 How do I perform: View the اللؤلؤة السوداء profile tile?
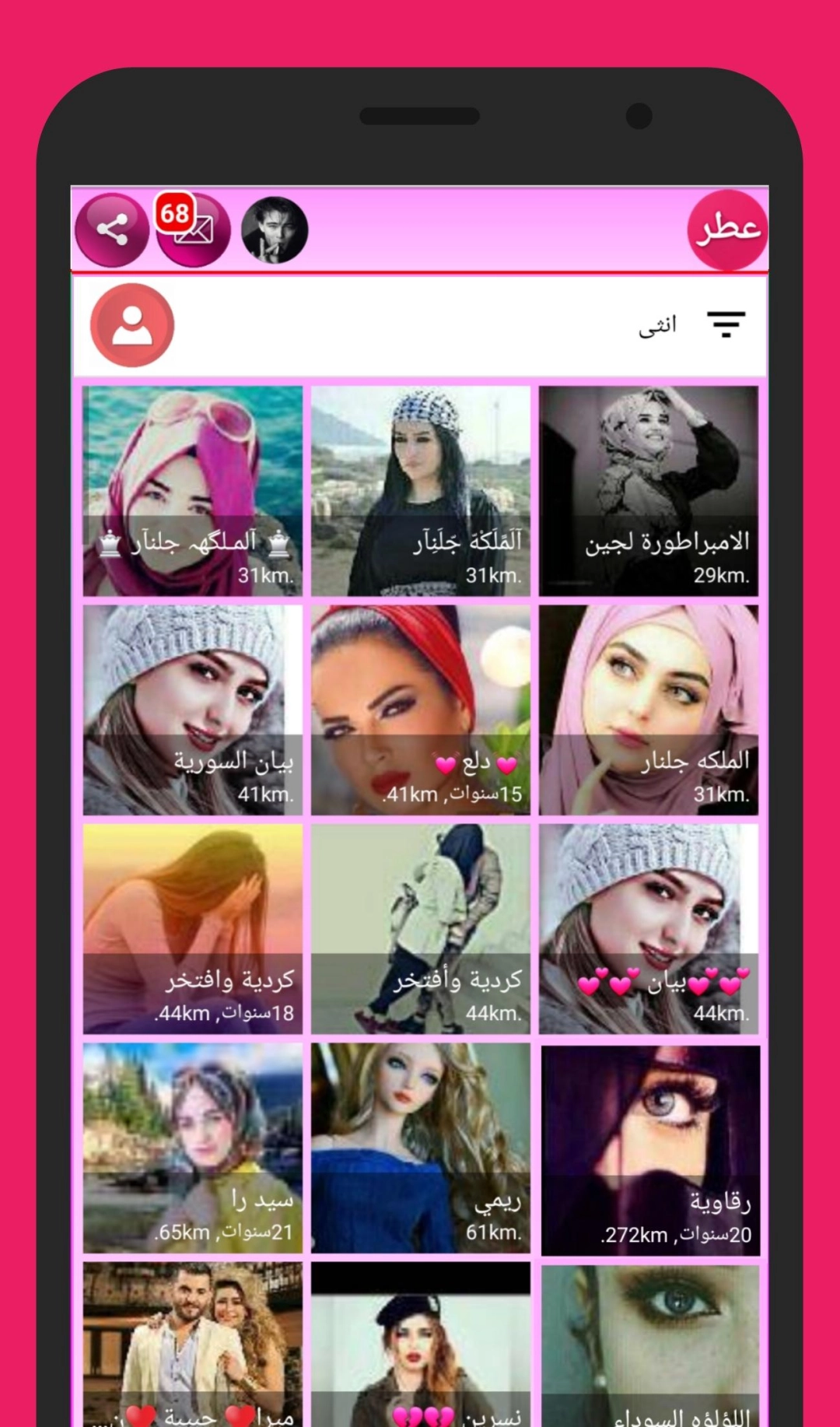[650, 1346]
